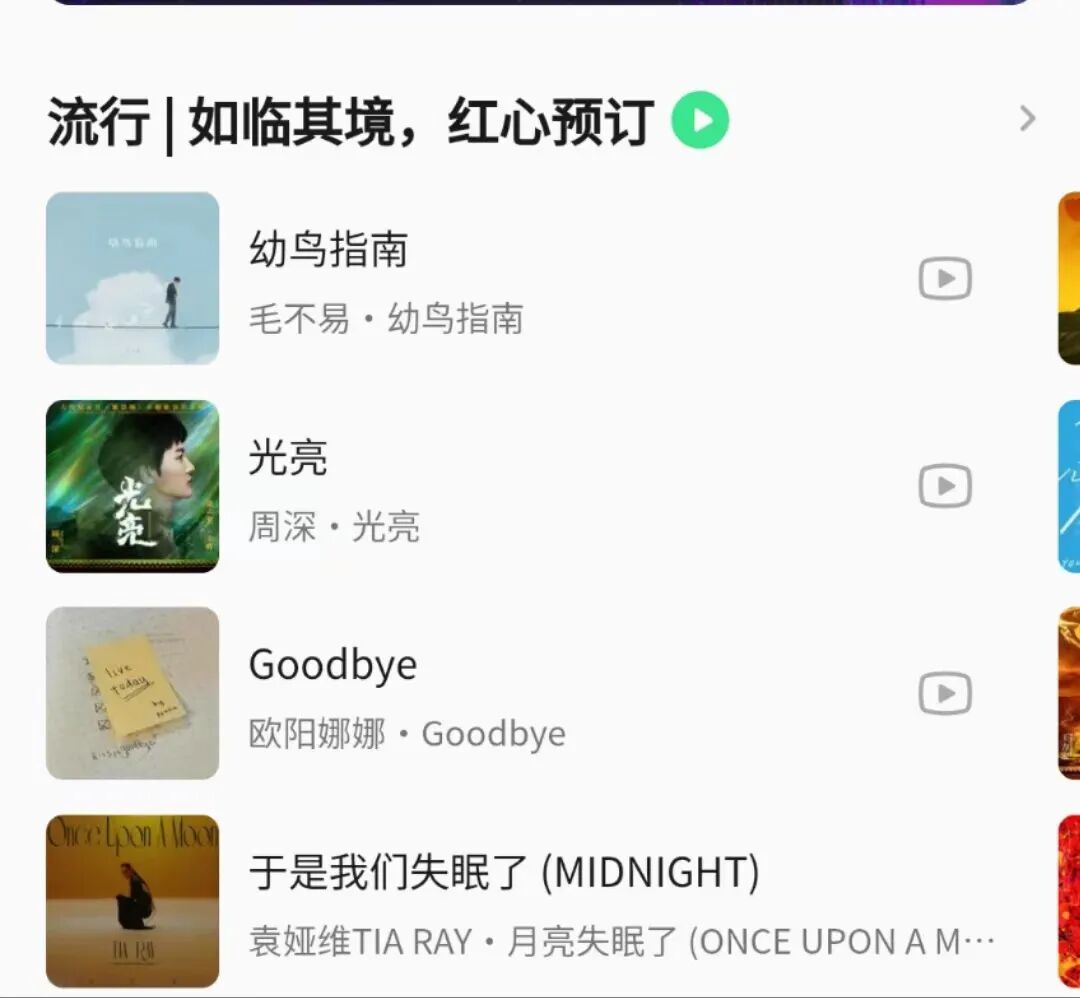1080x998 pixels.
Task: Watch the video for 幼鸟指南
Action: [x=945, y=279]
